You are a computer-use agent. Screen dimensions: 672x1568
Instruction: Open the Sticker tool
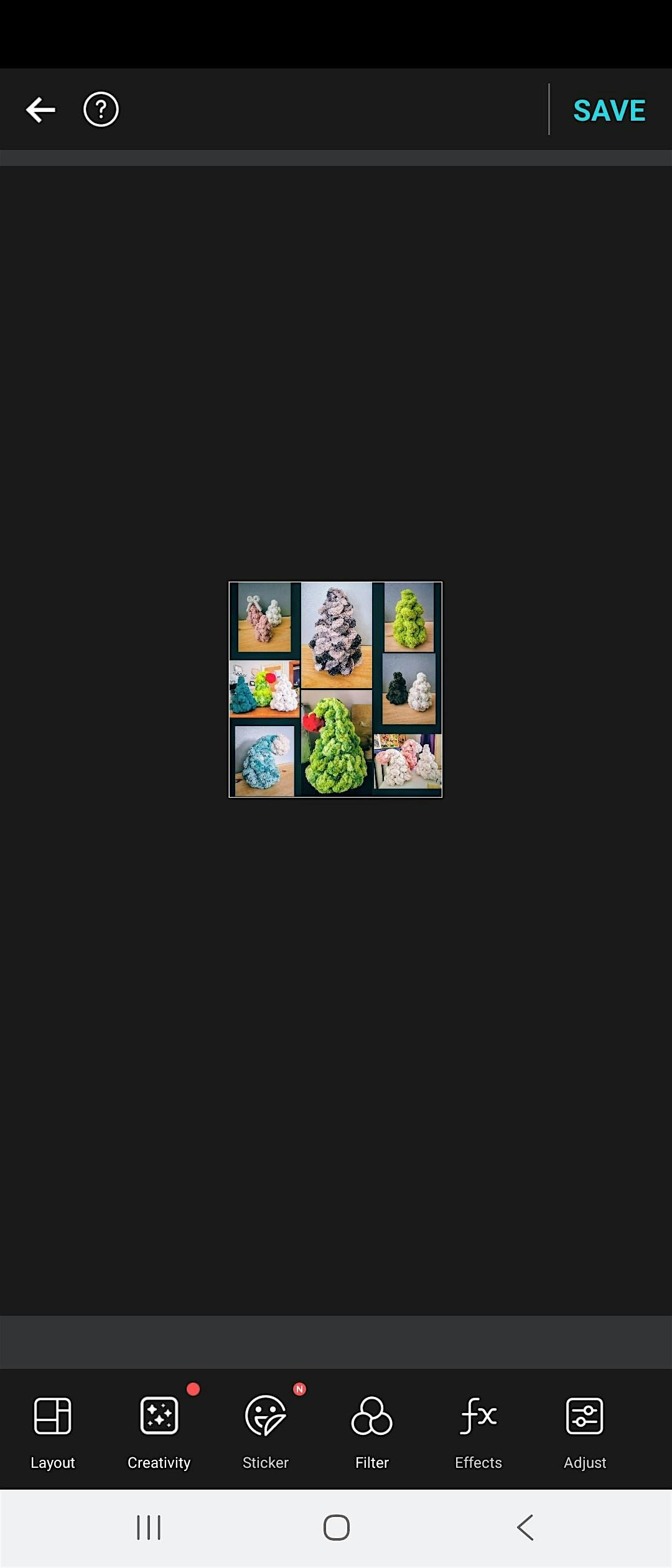pos(266,1427)
